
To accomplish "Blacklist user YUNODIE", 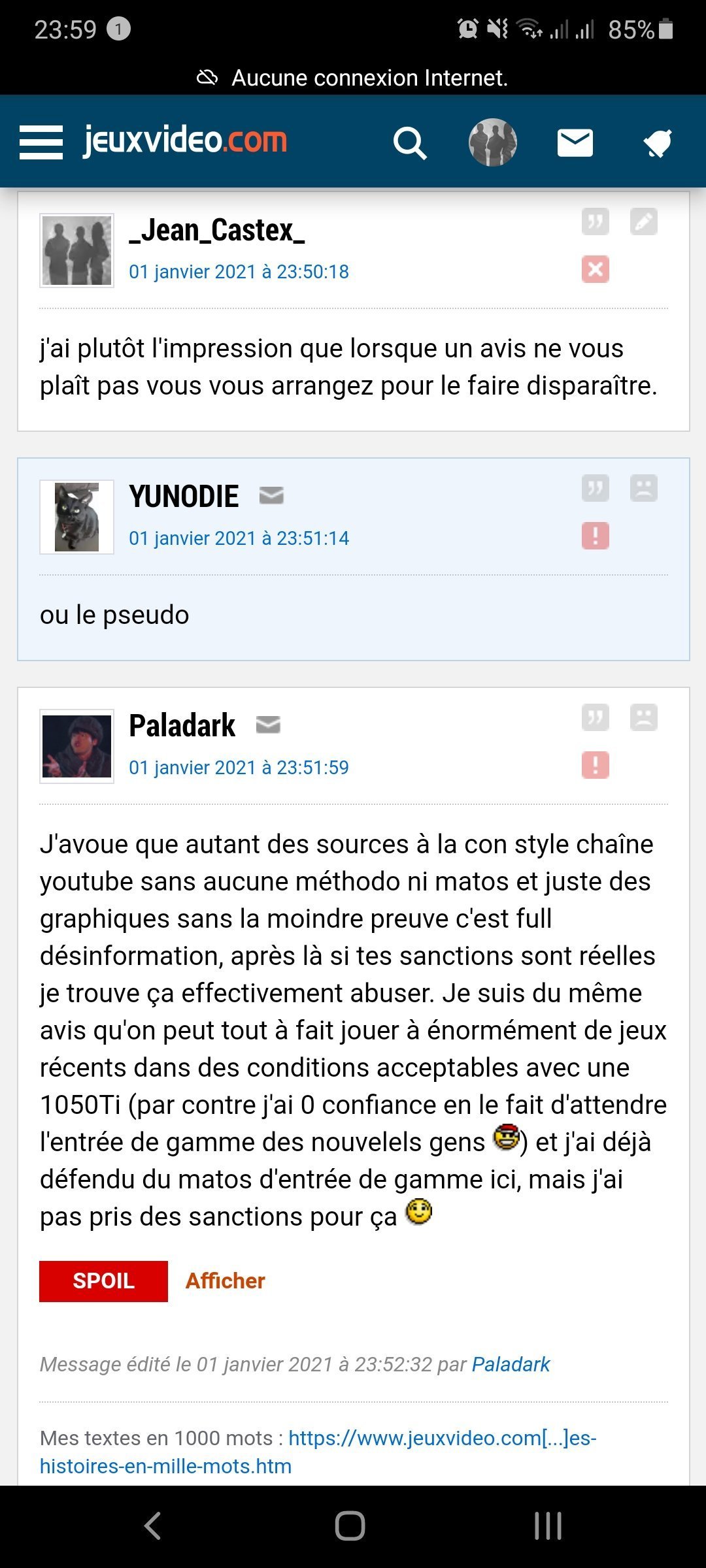I will pos(643,488).
